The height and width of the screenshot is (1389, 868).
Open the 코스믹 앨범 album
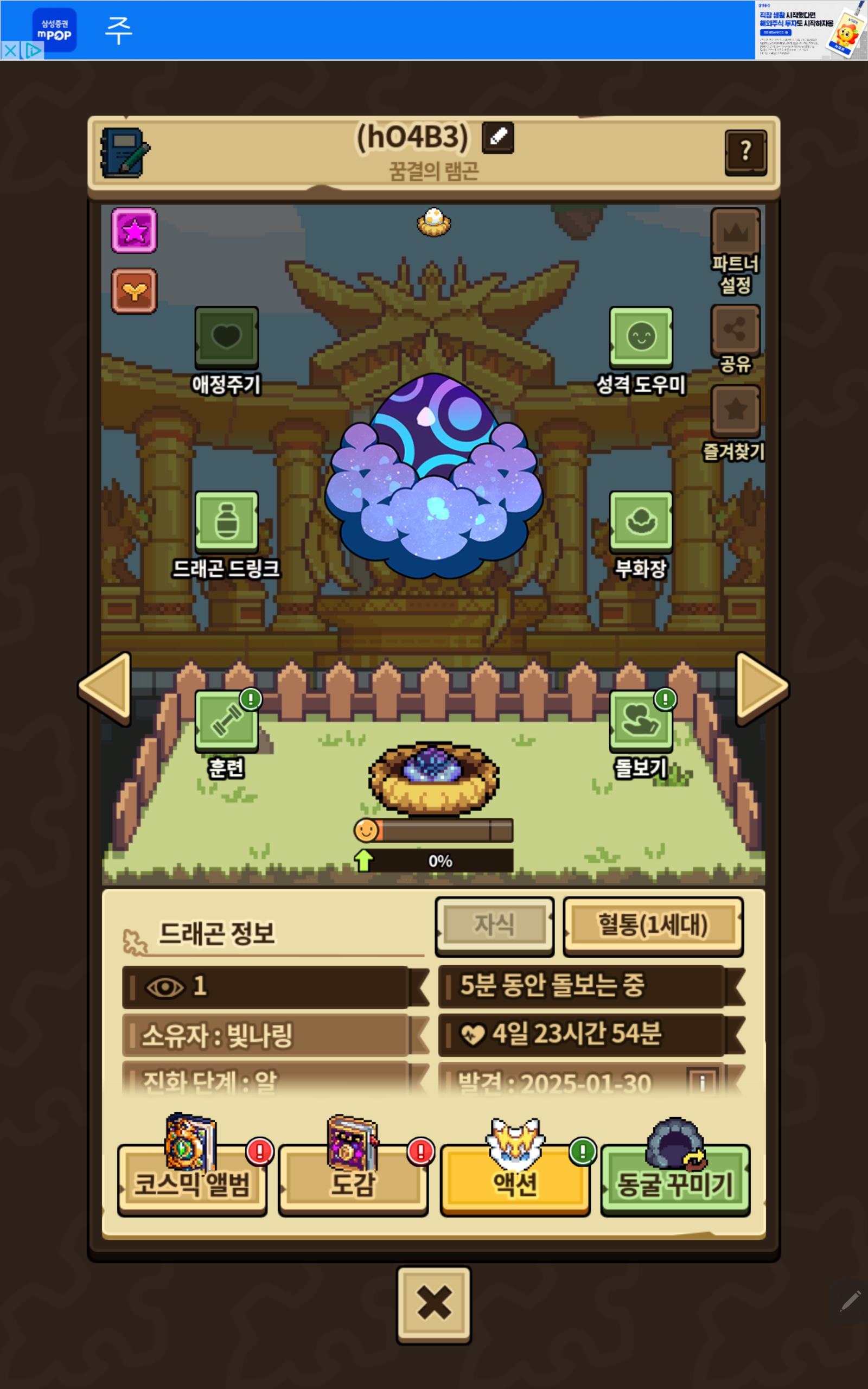coord(192,1181)
